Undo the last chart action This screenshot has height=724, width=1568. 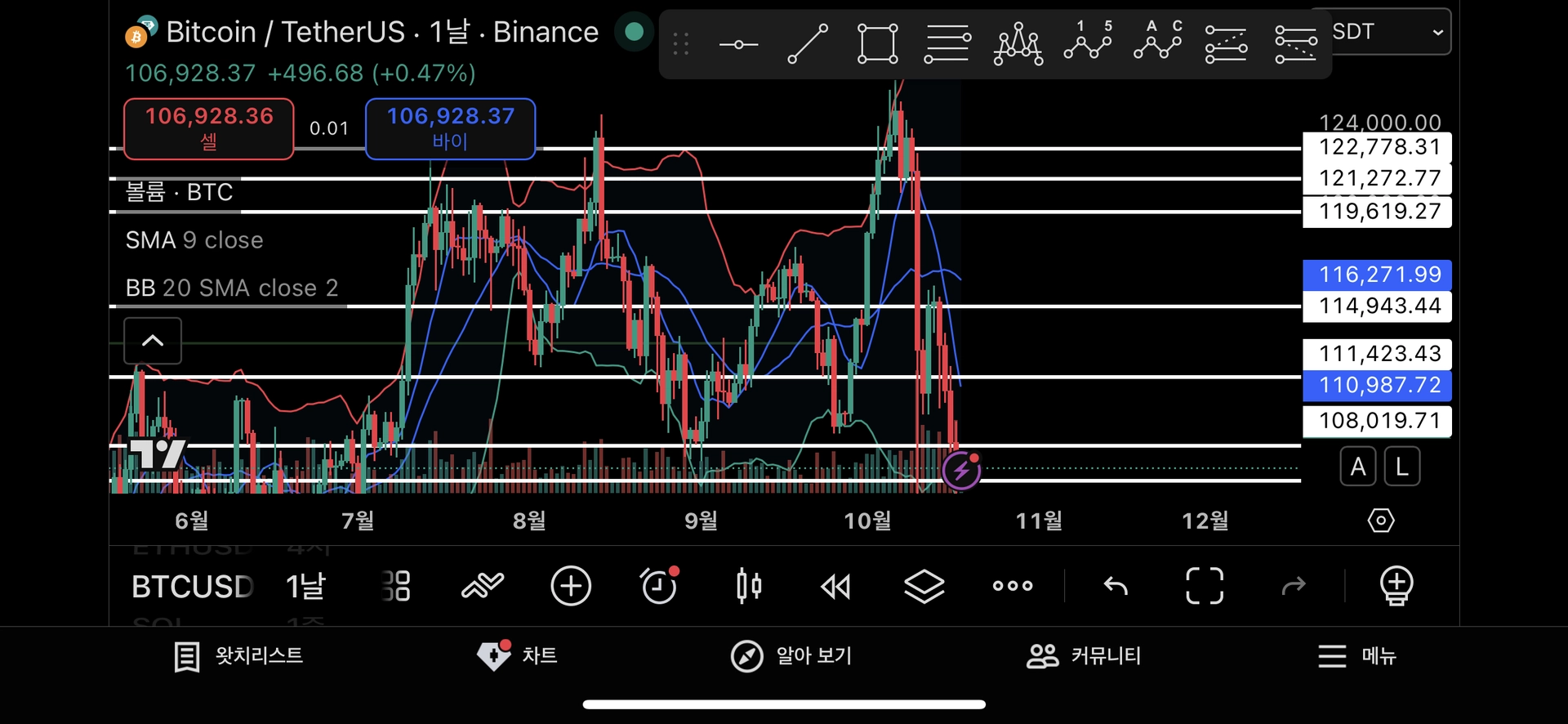(1116, 586)
